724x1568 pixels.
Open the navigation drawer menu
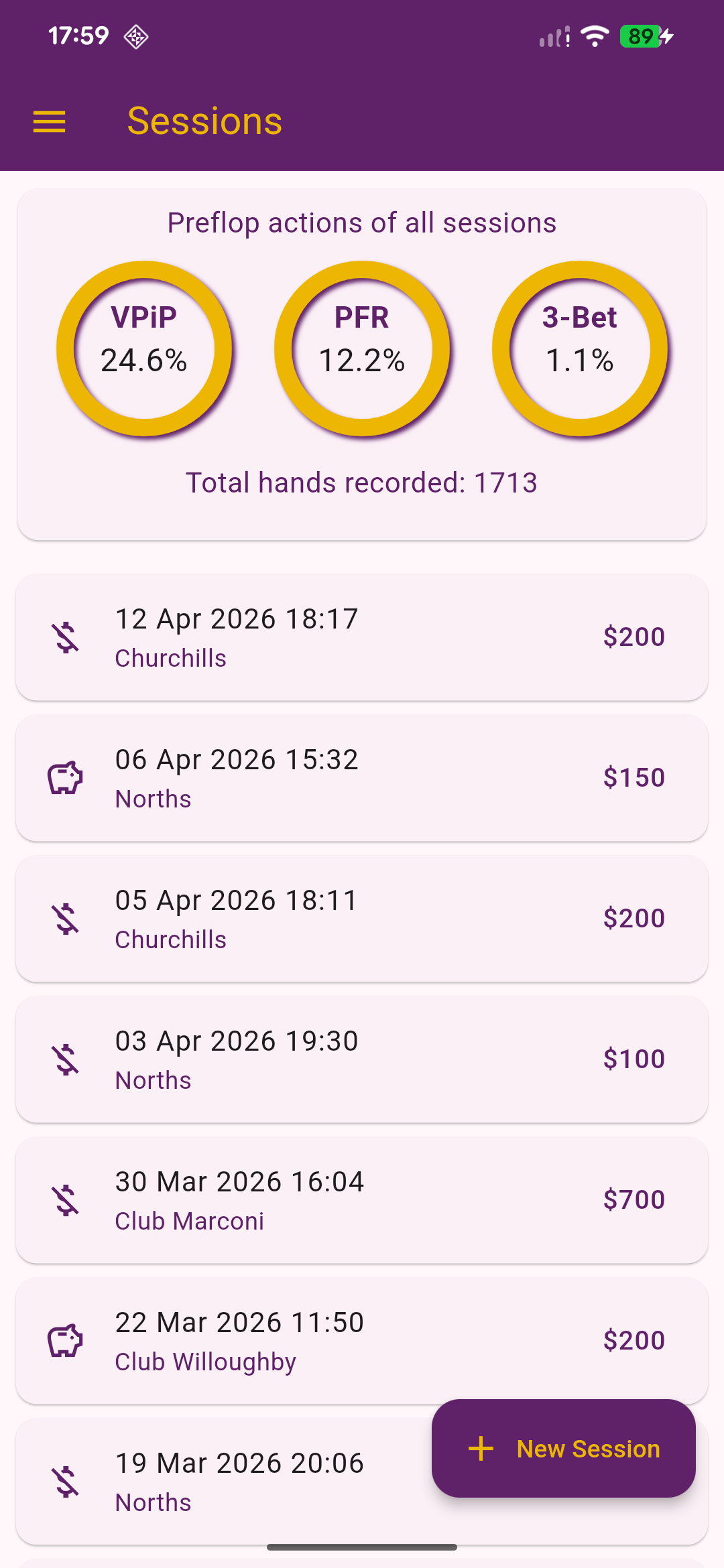48,121
